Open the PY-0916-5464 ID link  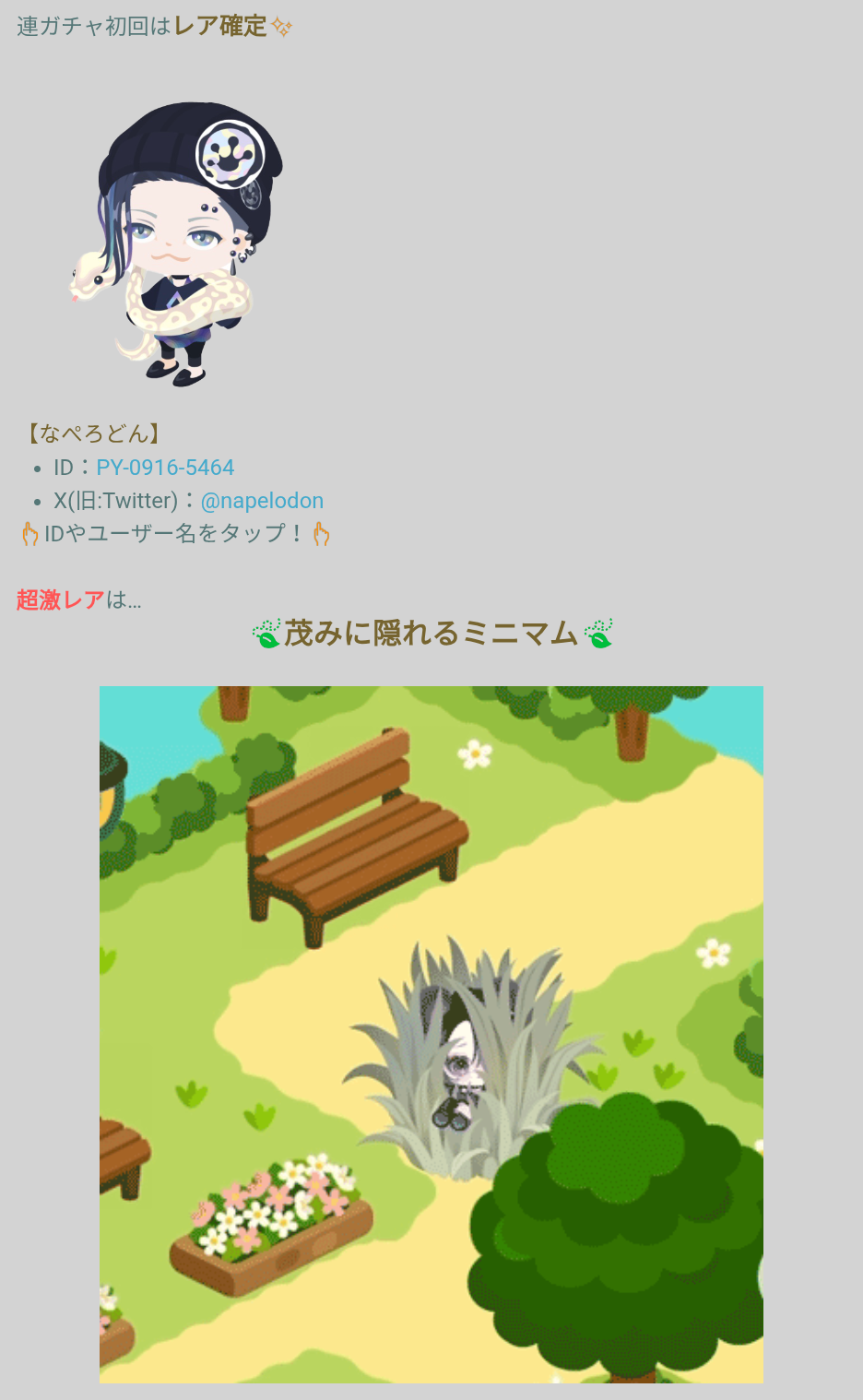pyautogui.click(x=165, y=468)
